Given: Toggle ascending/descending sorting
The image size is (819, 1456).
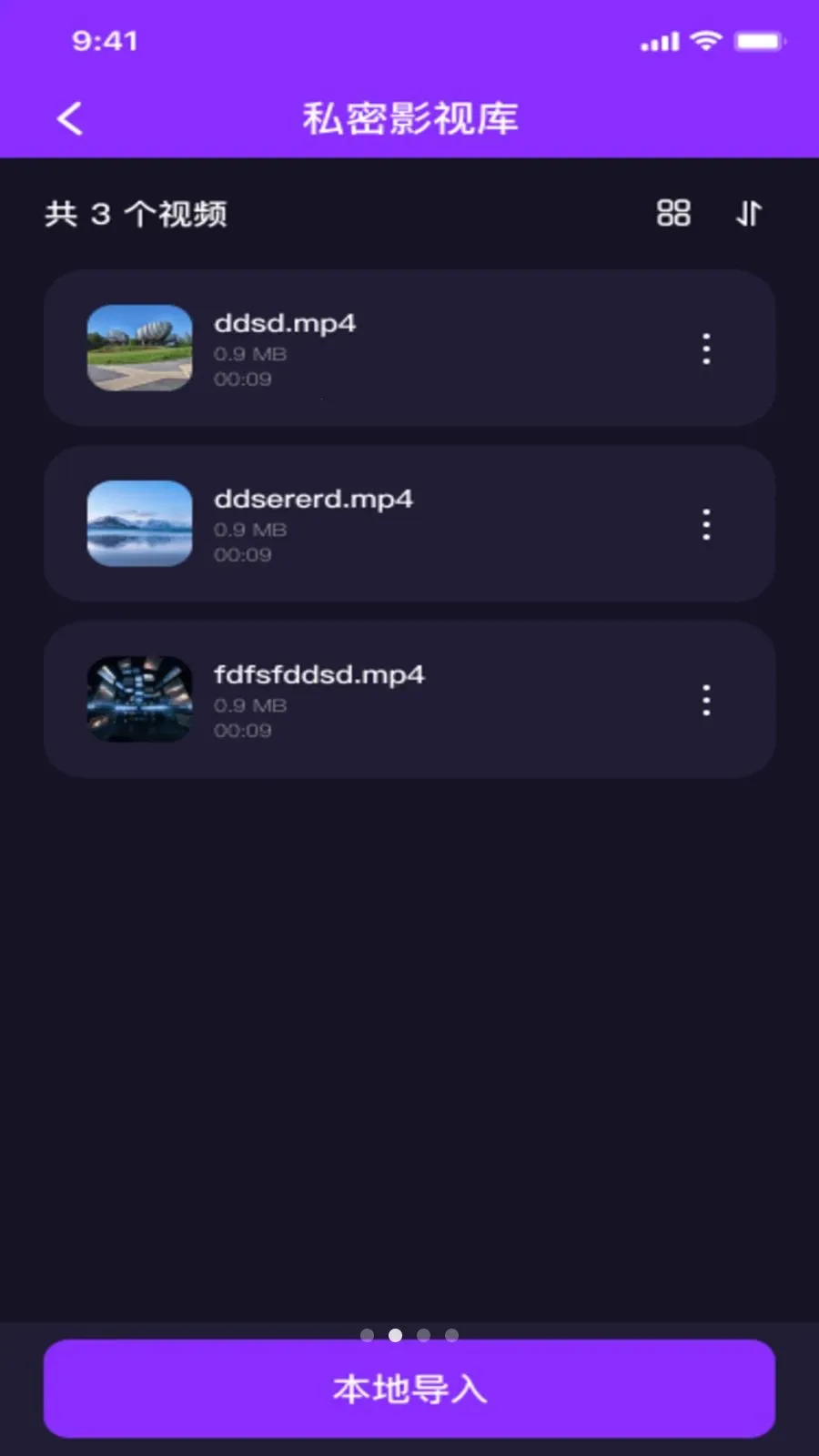Looking at the screenshot, I should [748, 215].
